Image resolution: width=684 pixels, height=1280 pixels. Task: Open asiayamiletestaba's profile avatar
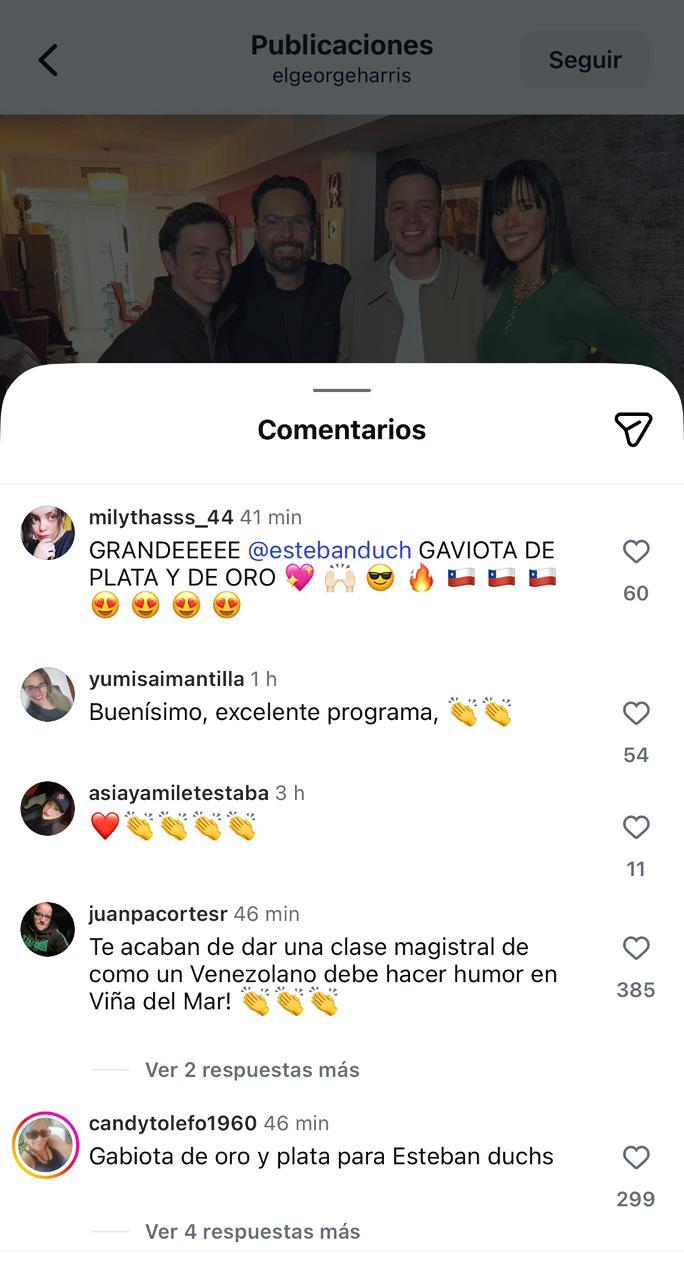coord(48,808)
